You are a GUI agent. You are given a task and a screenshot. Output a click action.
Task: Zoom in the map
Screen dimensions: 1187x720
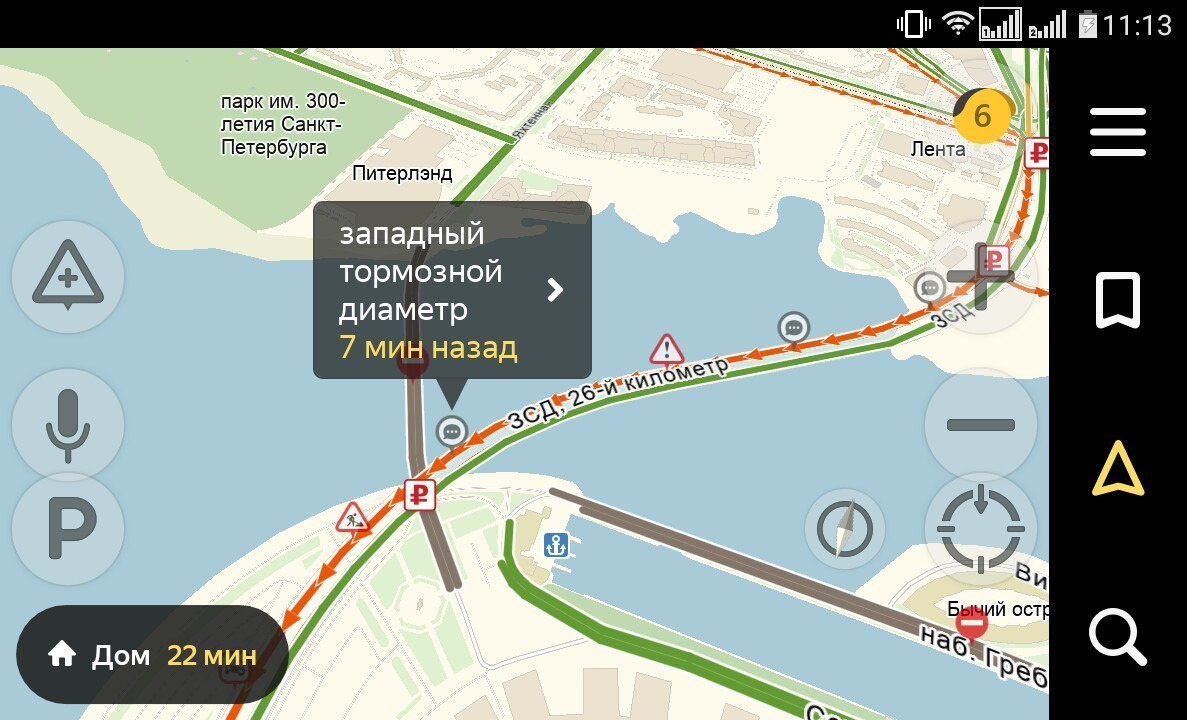(980, 276)
